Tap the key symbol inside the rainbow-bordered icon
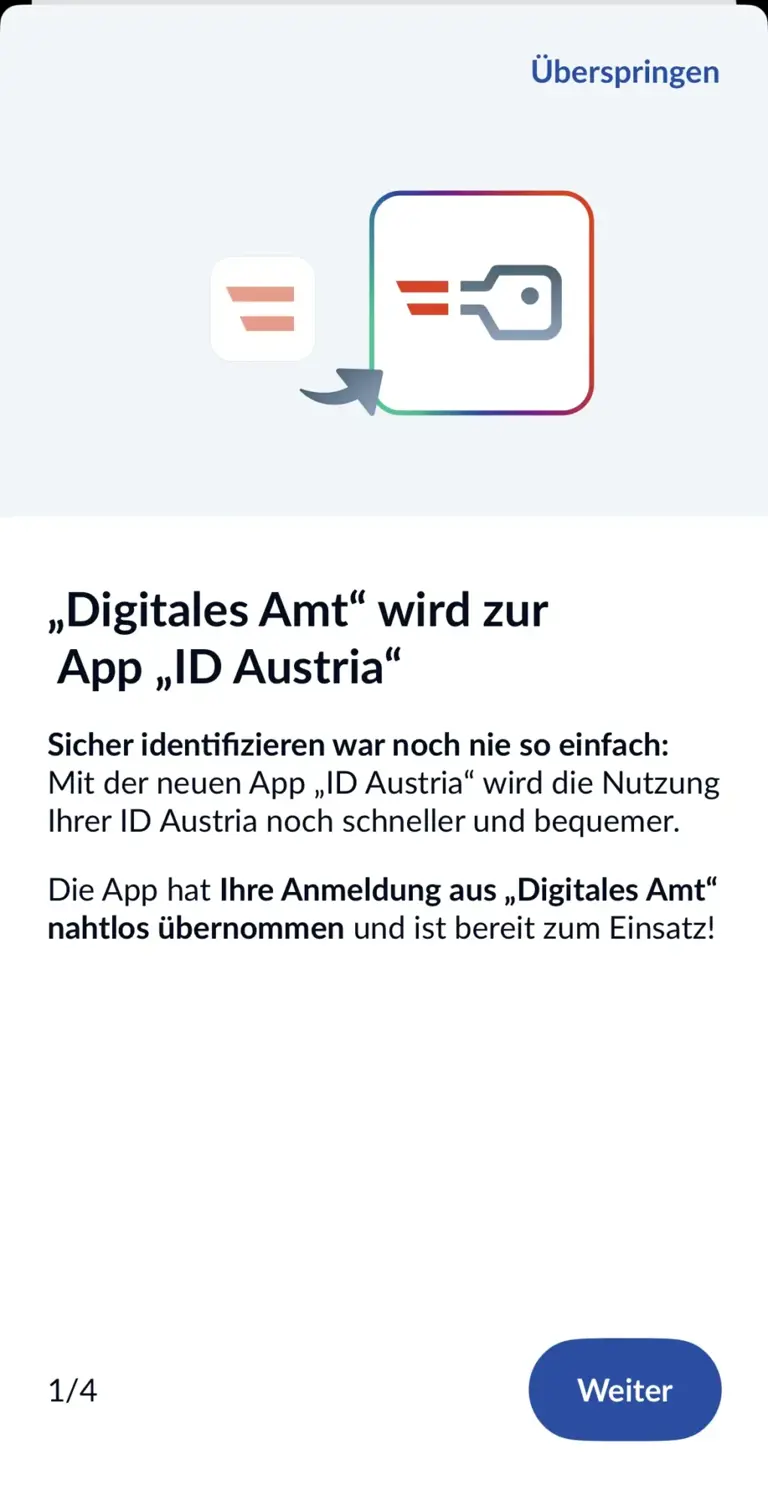Image resolution: width=768 pixels, height=1496 pixels. pos(510,300)
